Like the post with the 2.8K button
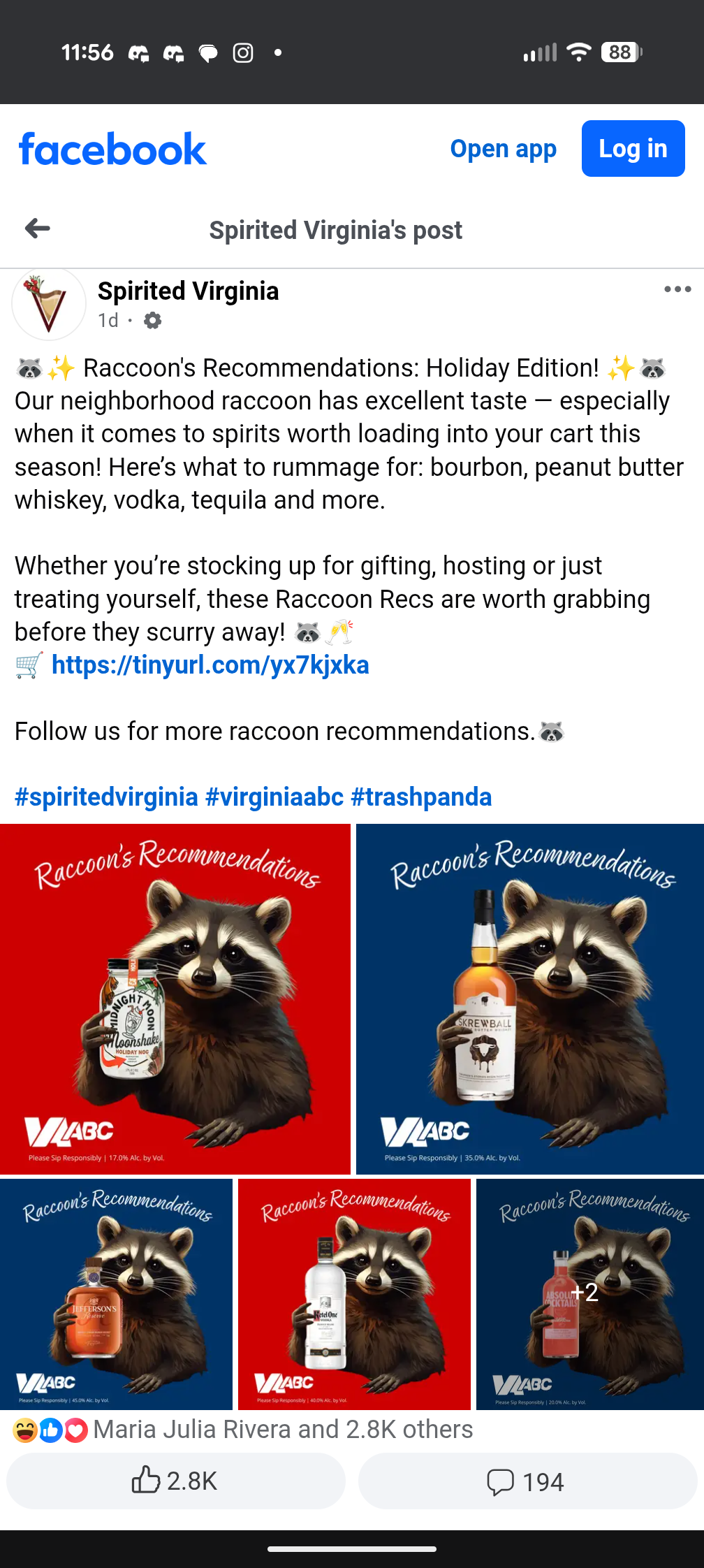The width and height of the screenshot is (704, 1568). [x=175, y=1481]
